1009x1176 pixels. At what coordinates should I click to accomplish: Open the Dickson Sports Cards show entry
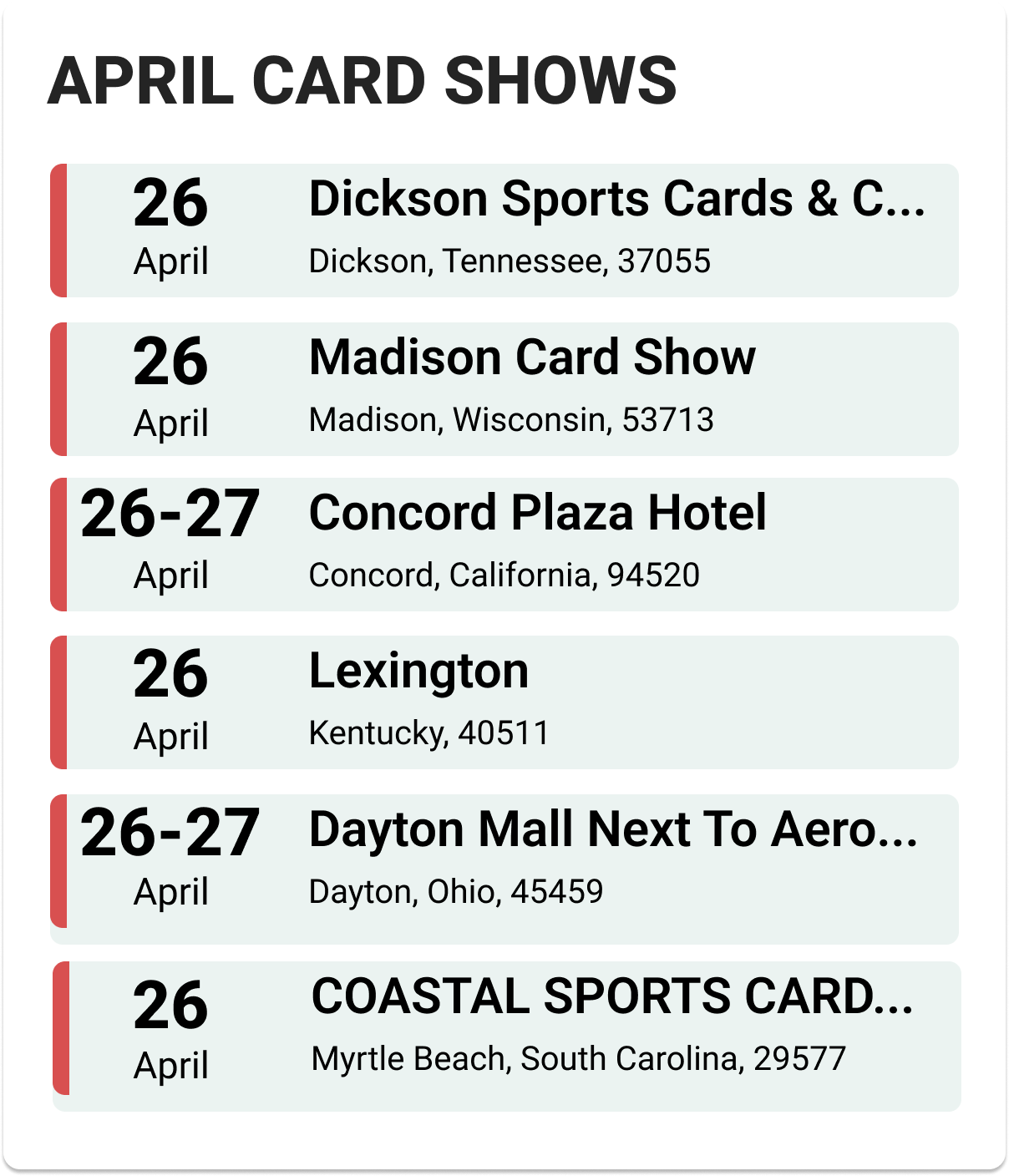click(616, 200)
